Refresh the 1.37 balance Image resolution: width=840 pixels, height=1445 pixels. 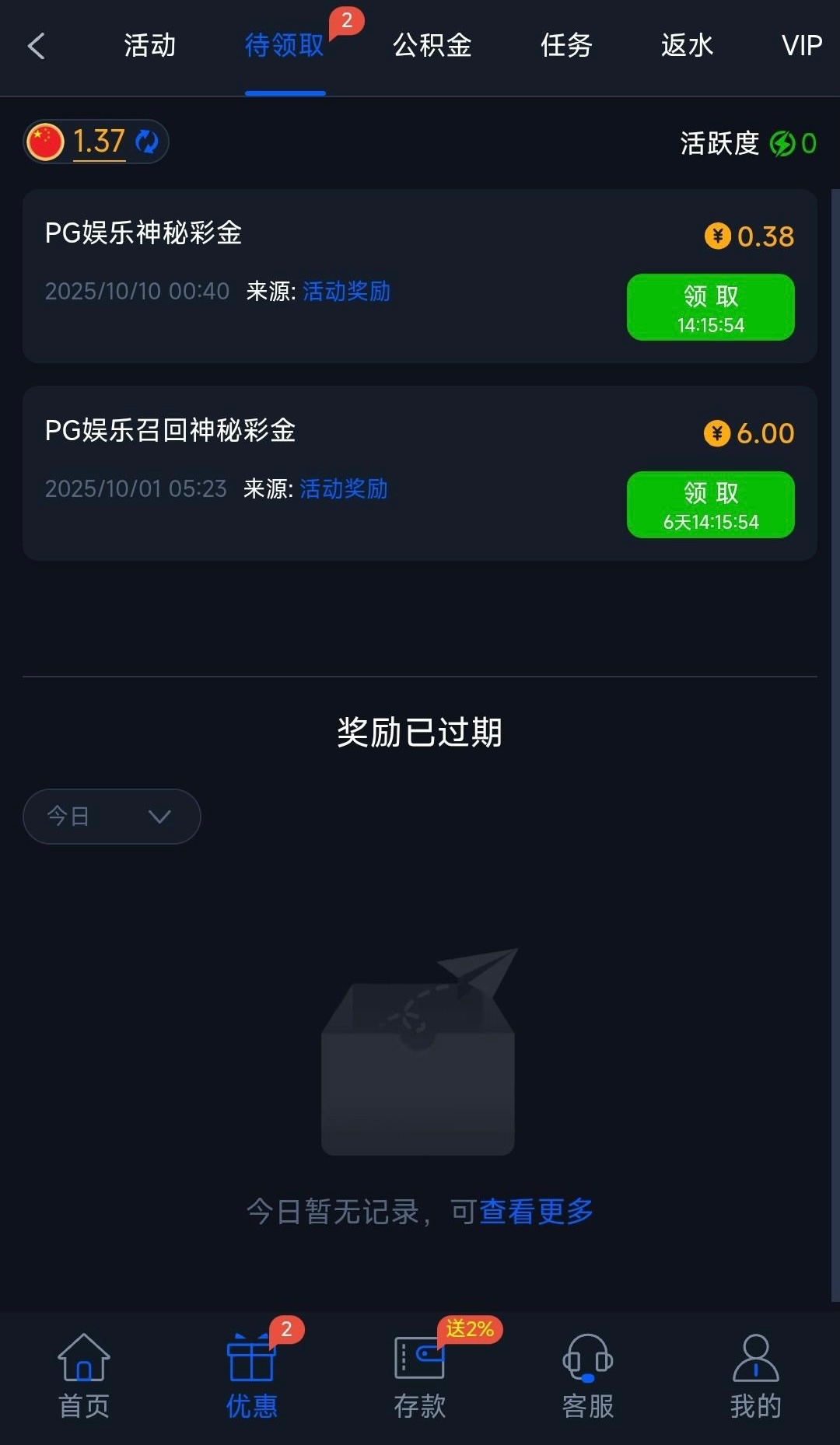tap(146, 142)
